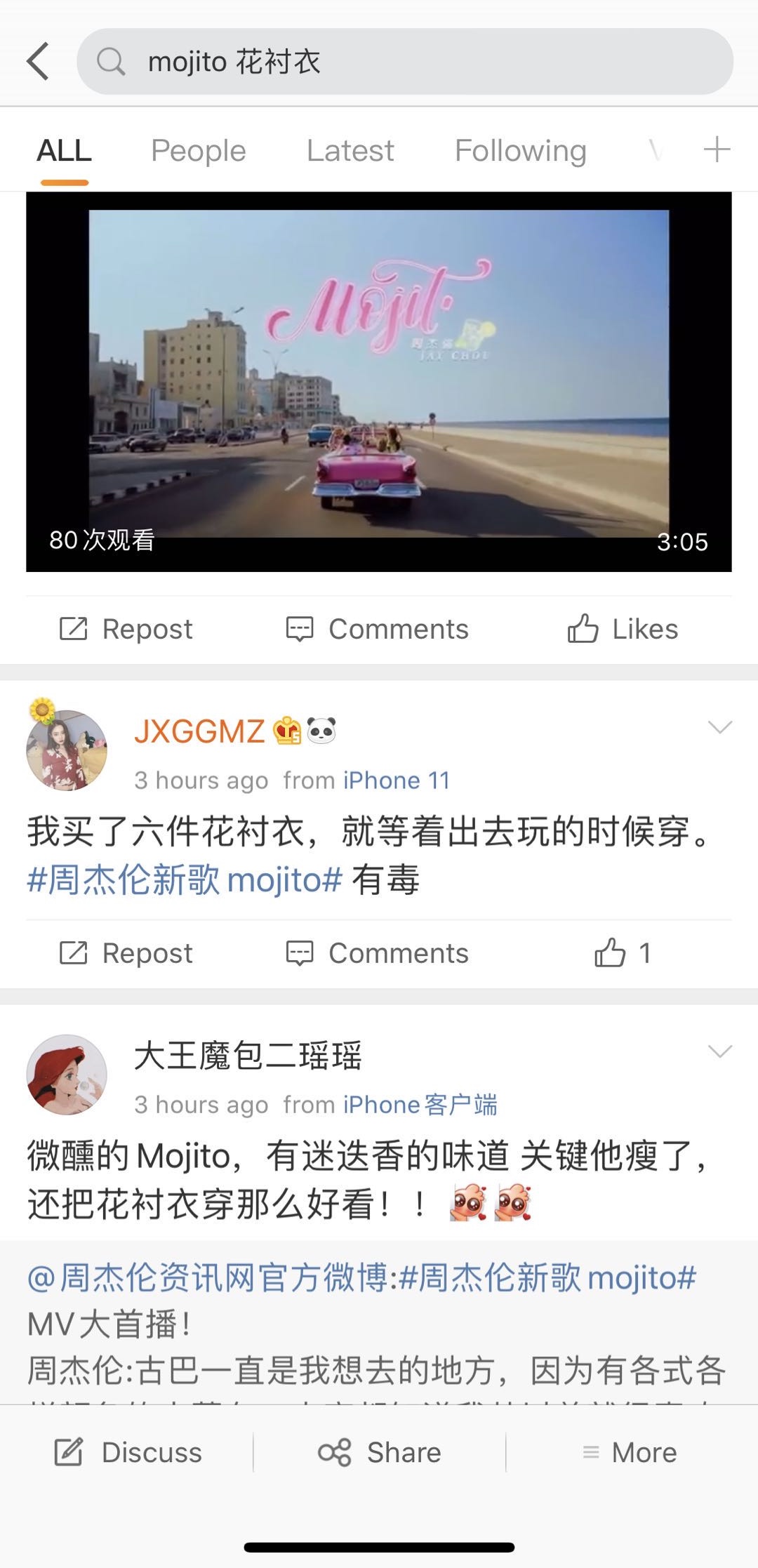Open @周杰伦资讯网官方微博 mention link
This screenshot has height=1568, width=758.
pos(208,1277)
